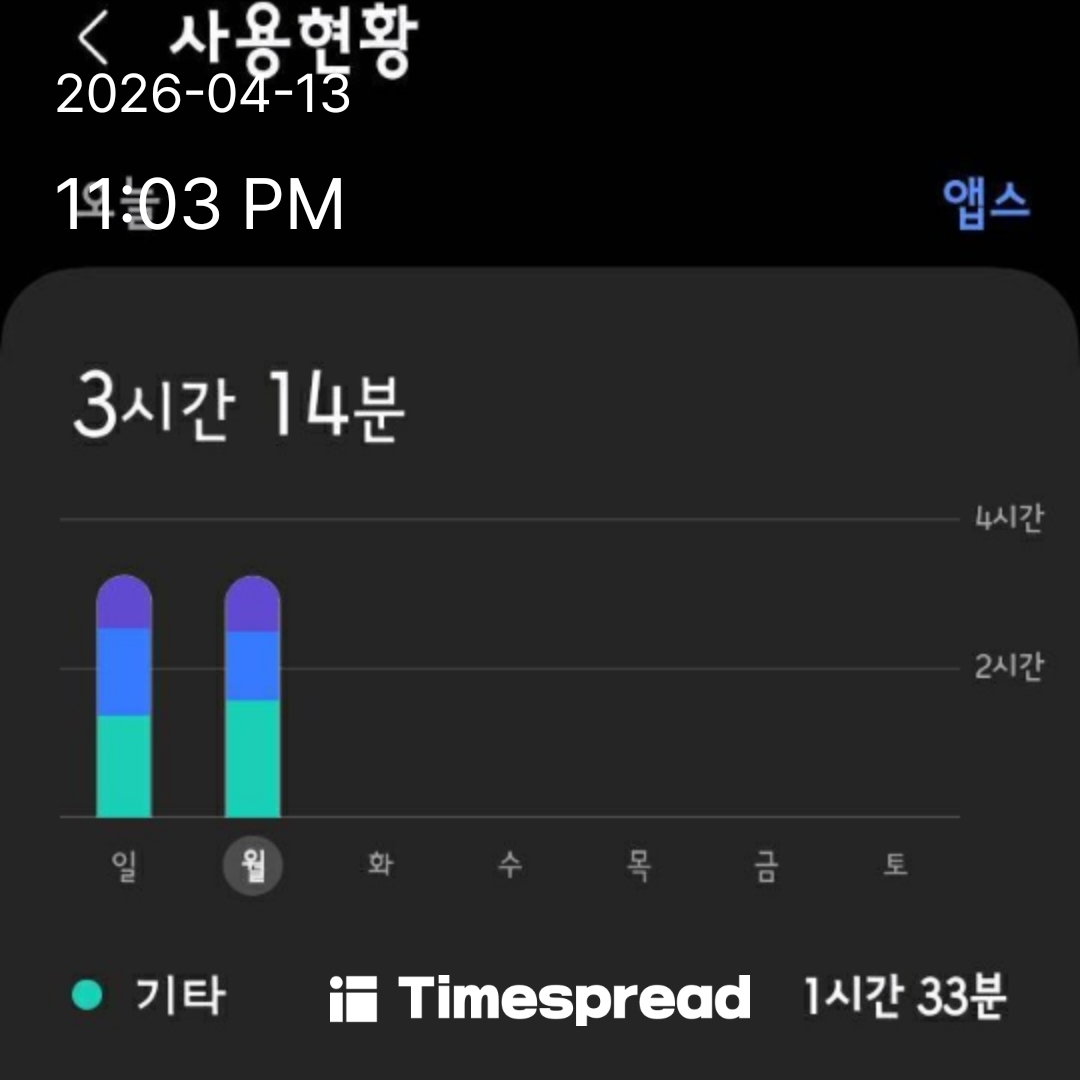Select 일 on the weekly chart
Screen dimensions: 1080x1080
pos(124,866)
